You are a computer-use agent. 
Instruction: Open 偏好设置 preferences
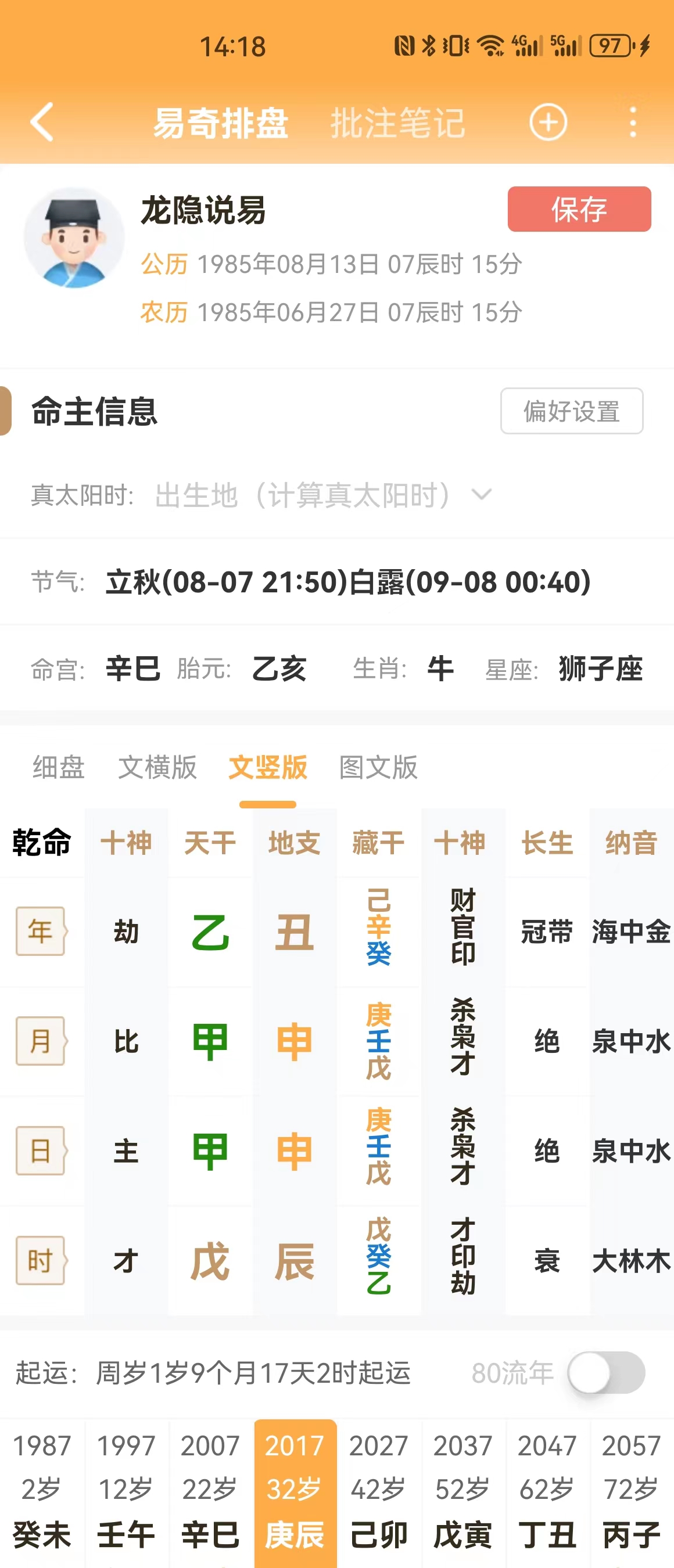[571, 411]
